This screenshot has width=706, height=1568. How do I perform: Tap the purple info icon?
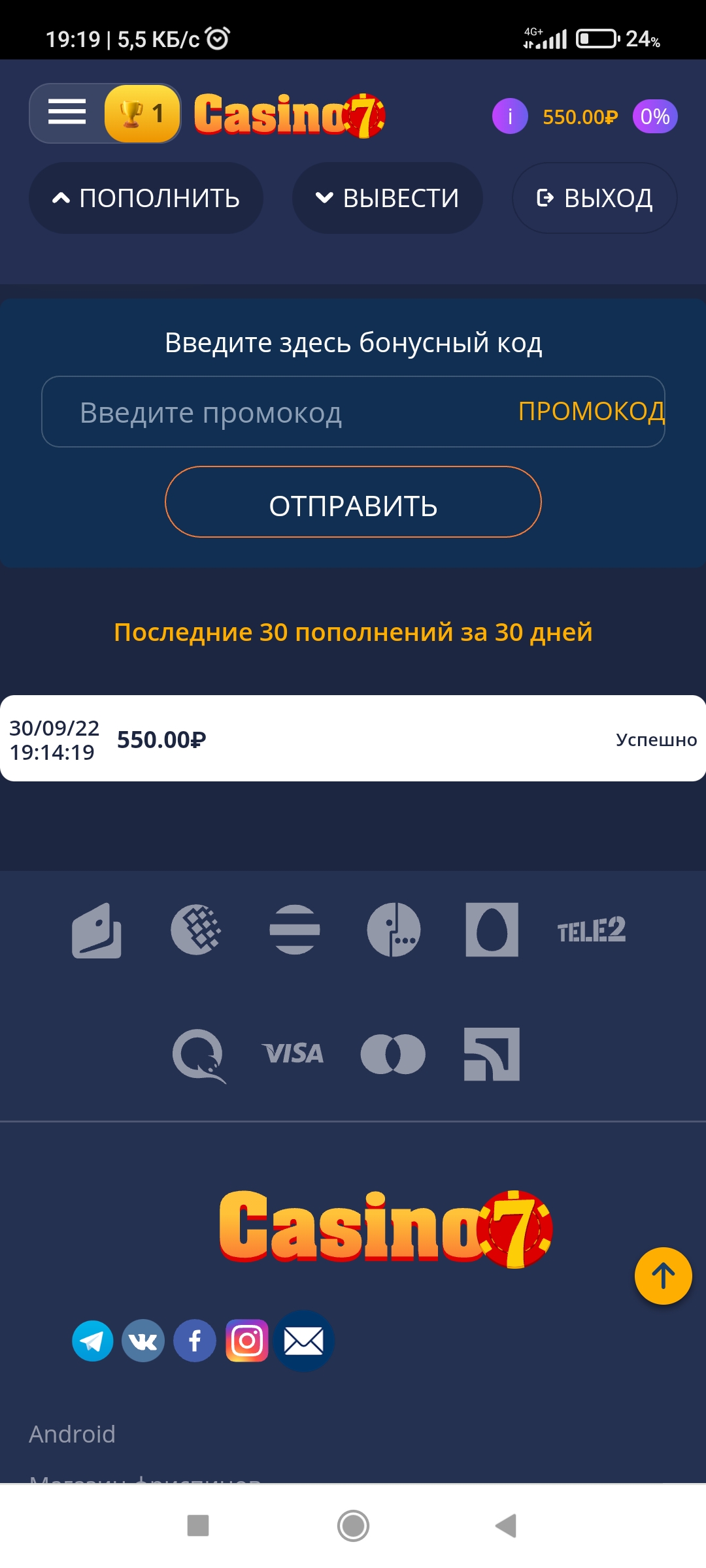click(x=510, y=116)
